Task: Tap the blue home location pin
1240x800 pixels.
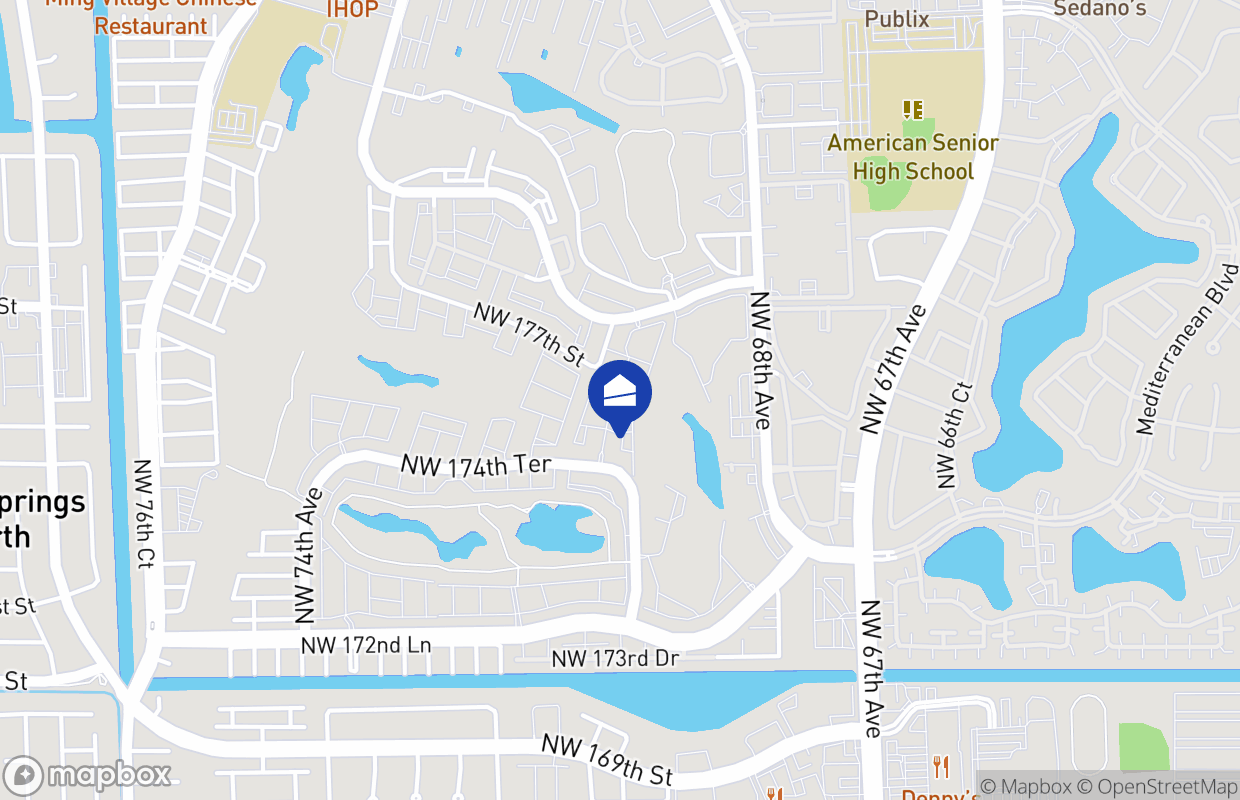Action: point(620,394)
